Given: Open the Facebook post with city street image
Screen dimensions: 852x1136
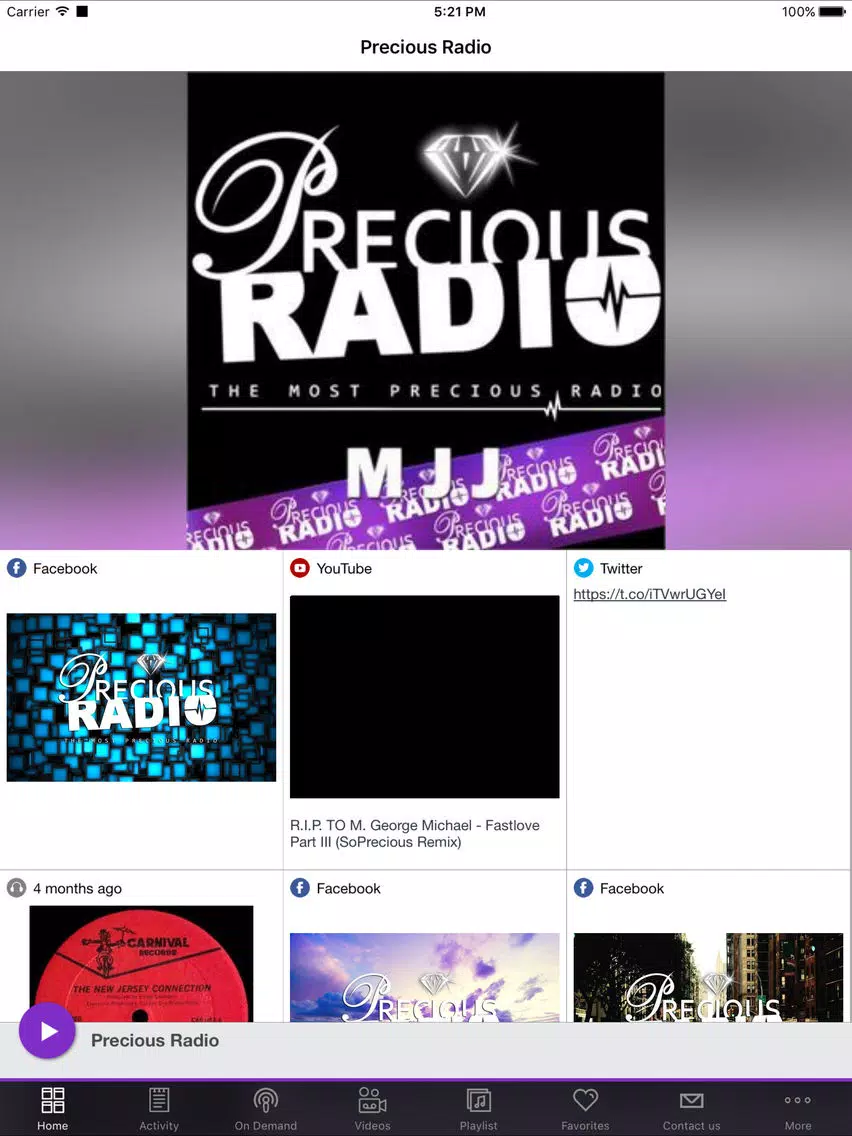Looking at the screenshot, I should (x=708, y=977).
